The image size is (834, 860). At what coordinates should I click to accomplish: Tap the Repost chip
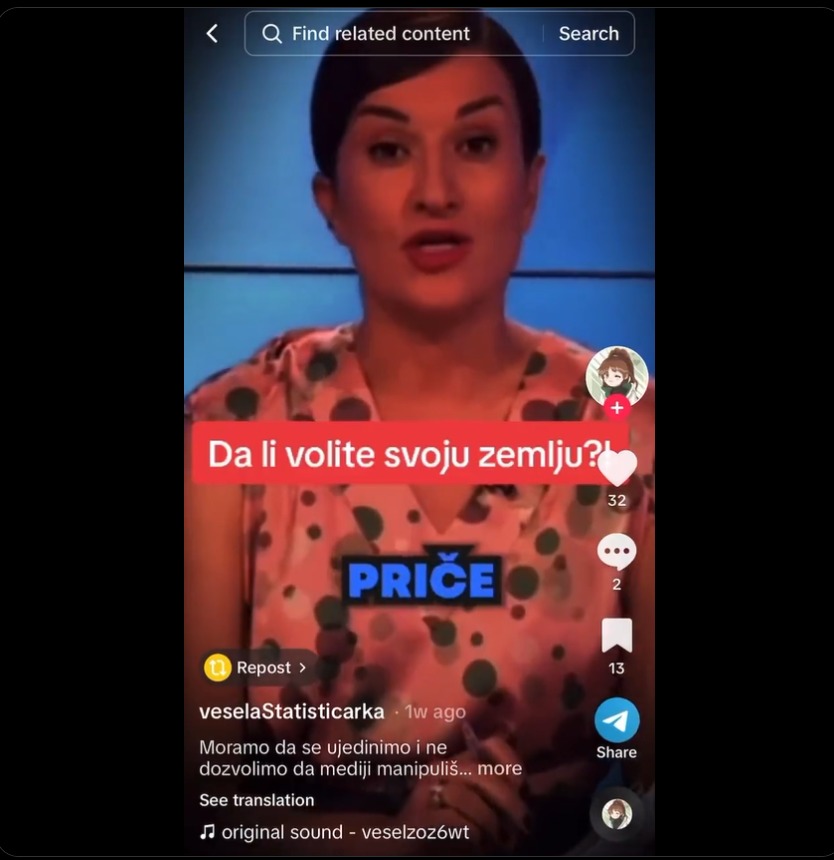click(x=257, y=667)
